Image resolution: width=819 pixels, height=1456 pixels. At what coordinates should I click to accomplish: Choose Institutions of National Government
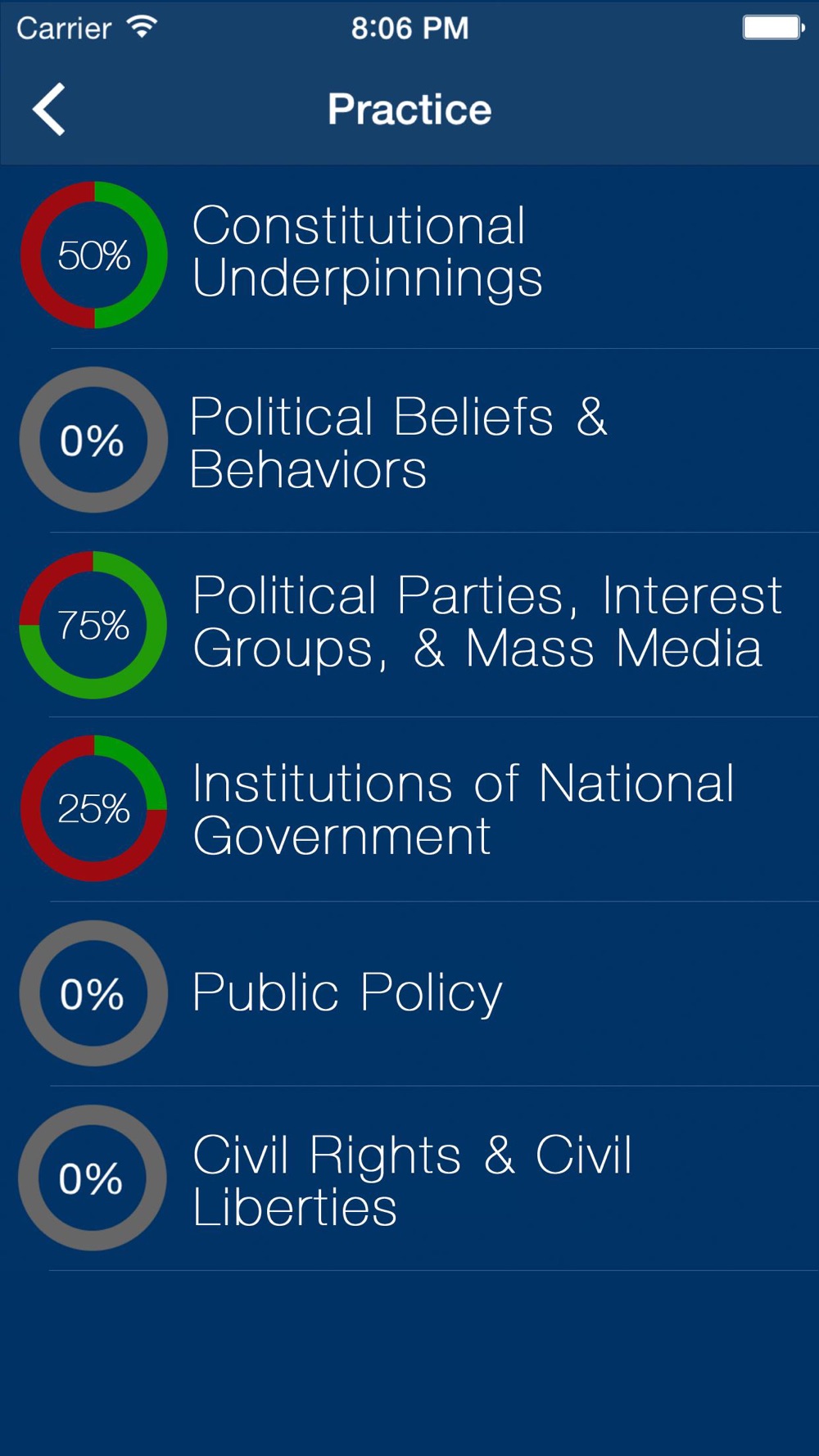(x=409, y=809)
